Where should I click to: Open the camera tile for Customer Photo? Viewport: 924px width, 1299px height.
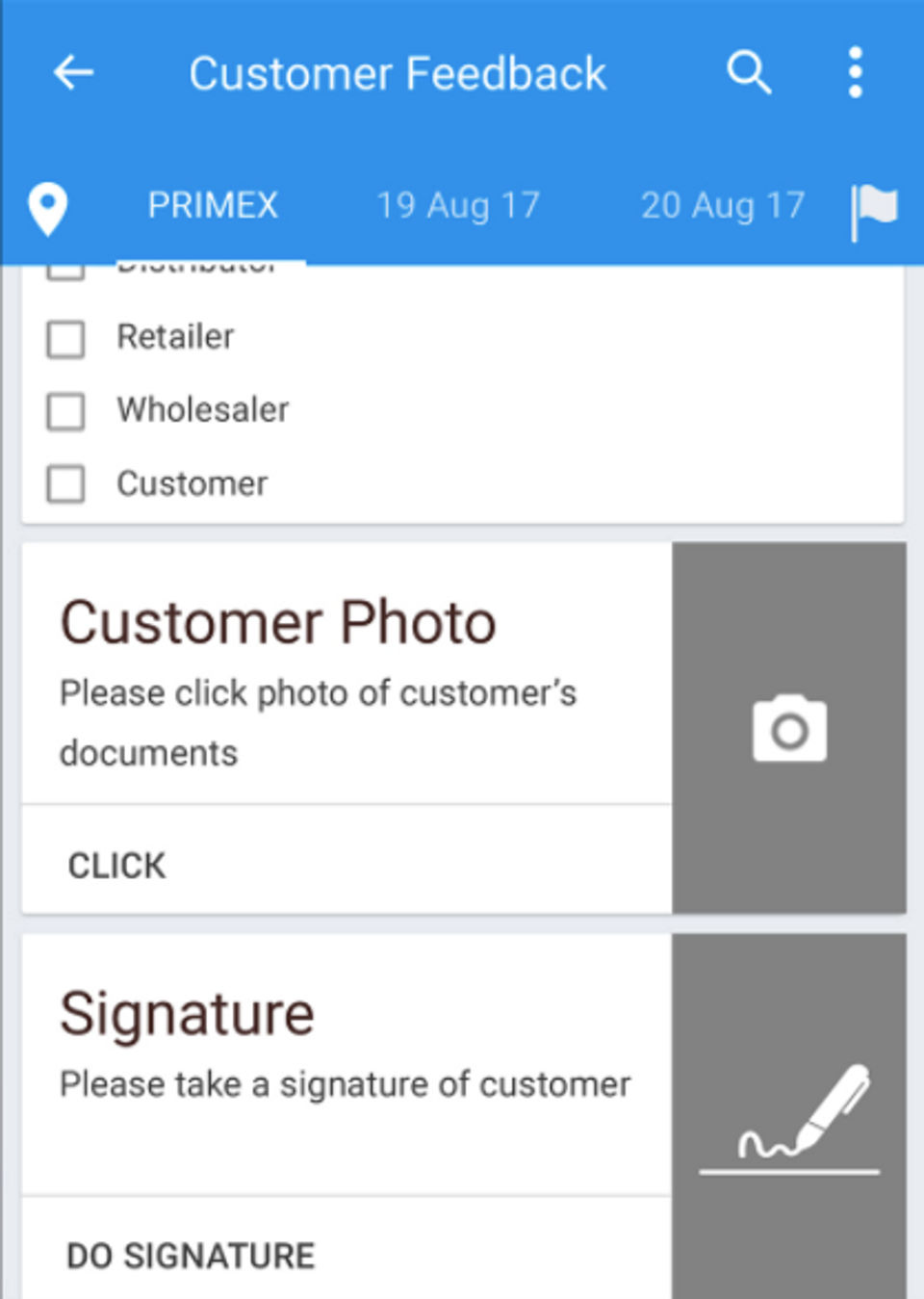(789, 728)
